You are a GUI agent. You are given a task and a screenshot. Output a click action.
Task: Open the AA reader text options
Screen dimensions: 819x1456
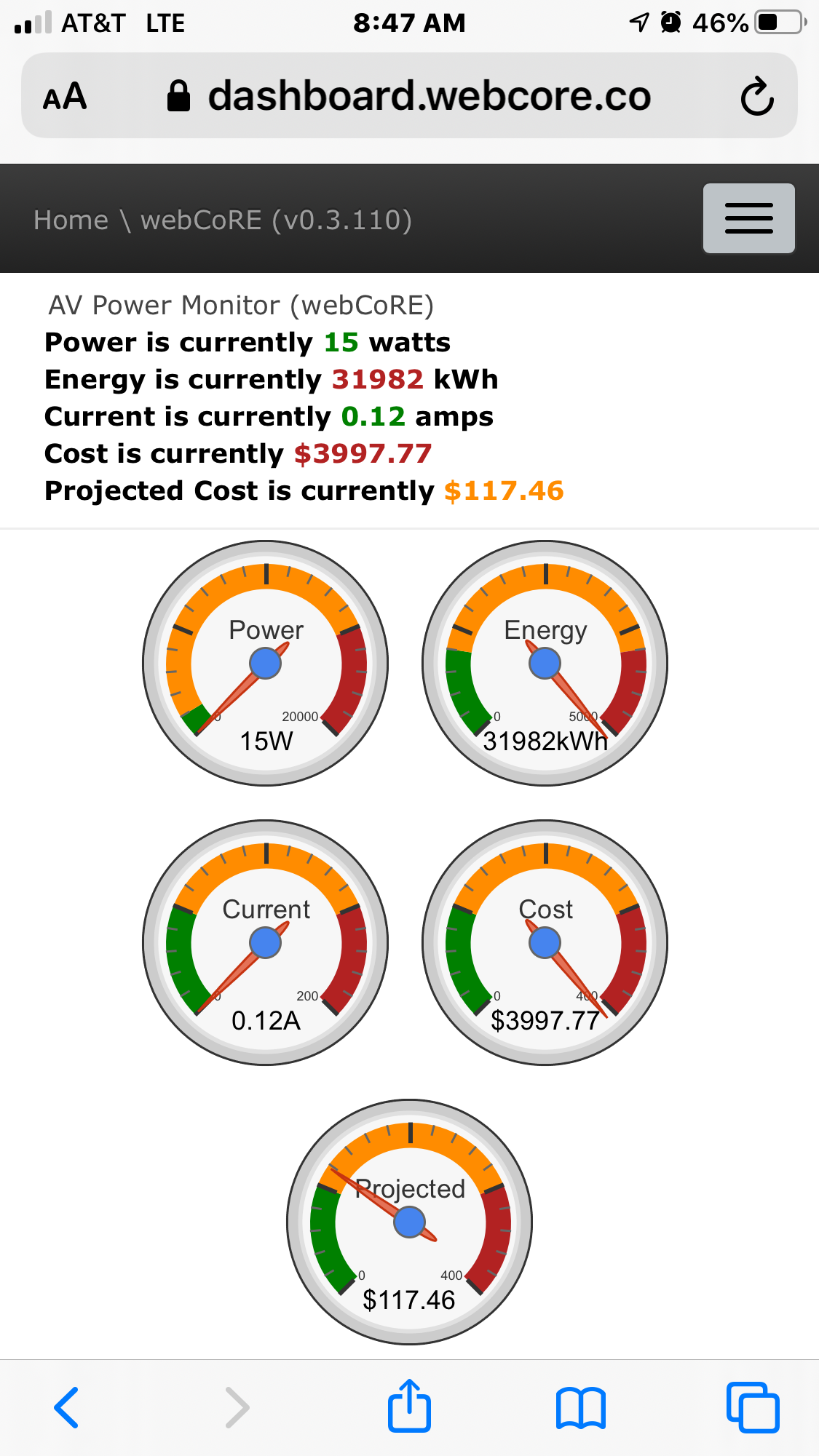(65, 96)
